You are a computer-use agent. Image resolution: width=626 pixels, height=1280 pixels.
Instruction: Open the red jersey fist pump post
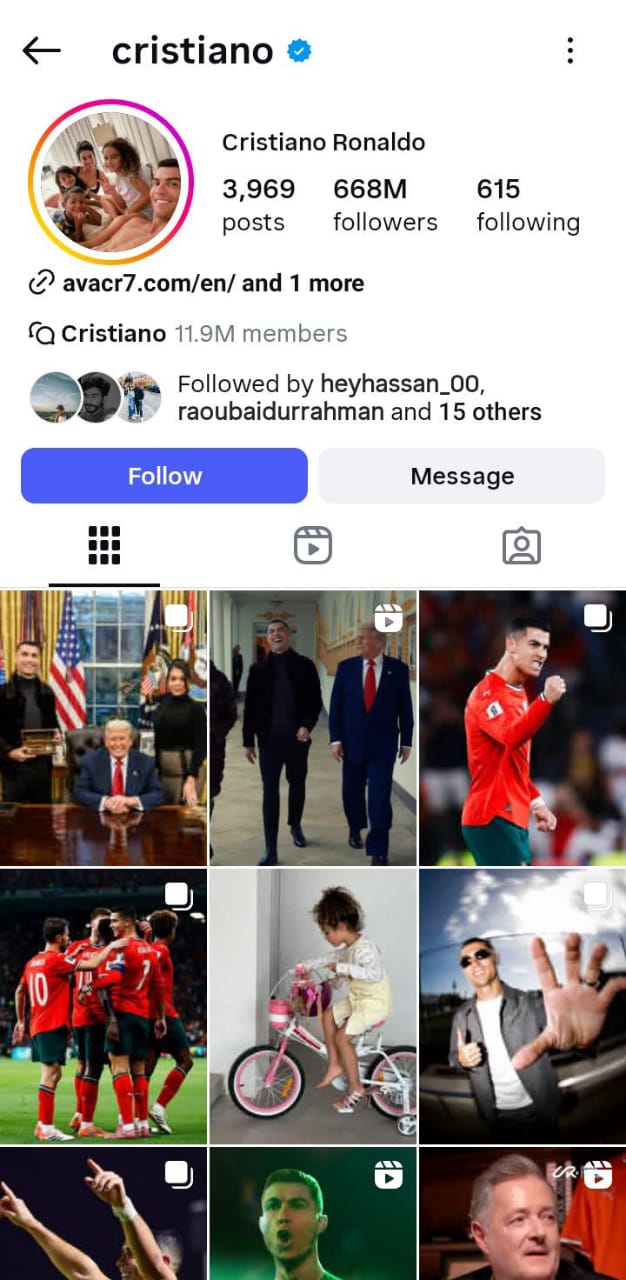click(x=522, y=728)
